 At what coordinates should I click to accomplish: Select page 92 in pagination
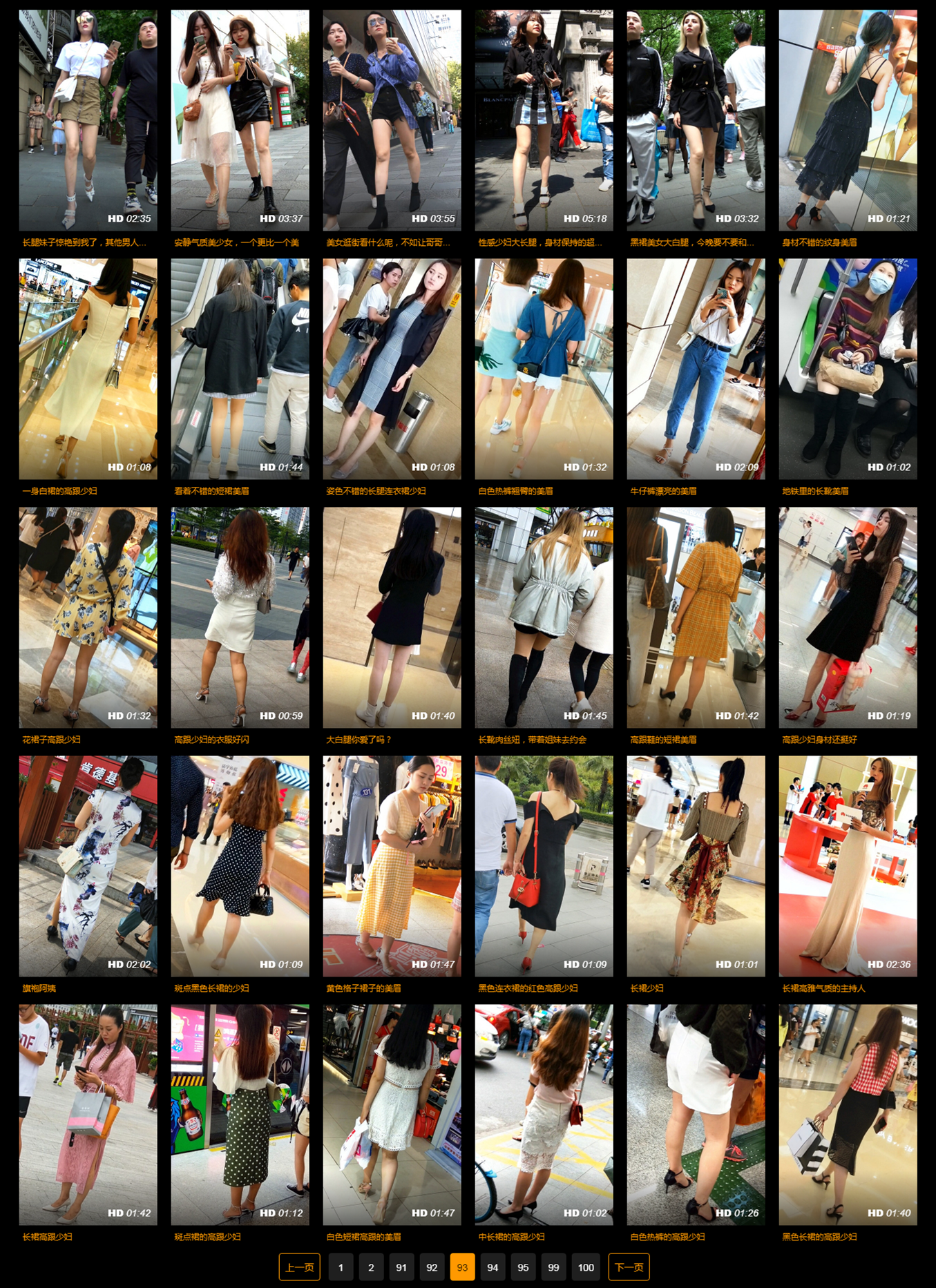click(x=432, y=1267)
